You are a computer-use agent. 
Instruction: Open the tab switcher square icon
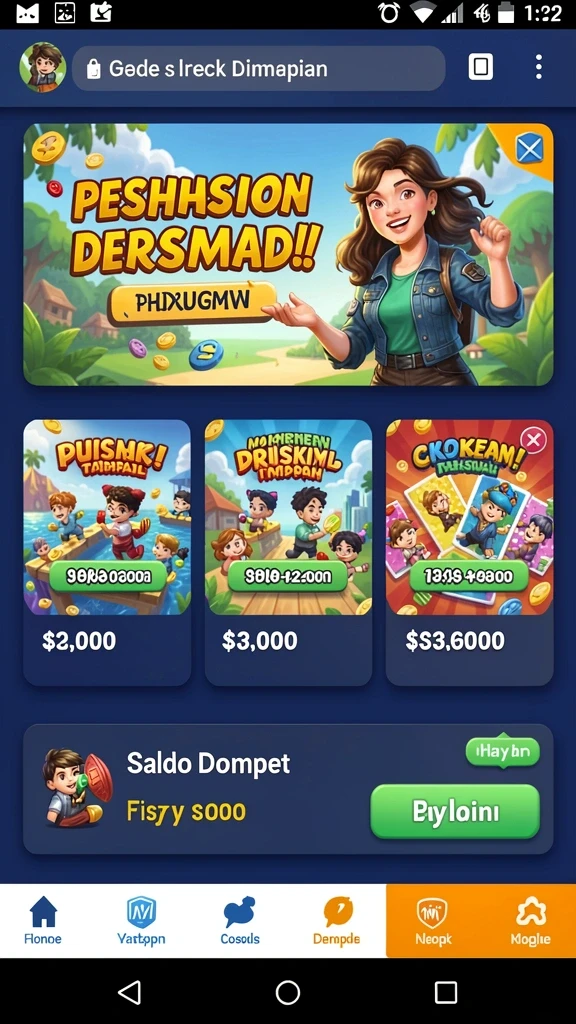(481, 67)
